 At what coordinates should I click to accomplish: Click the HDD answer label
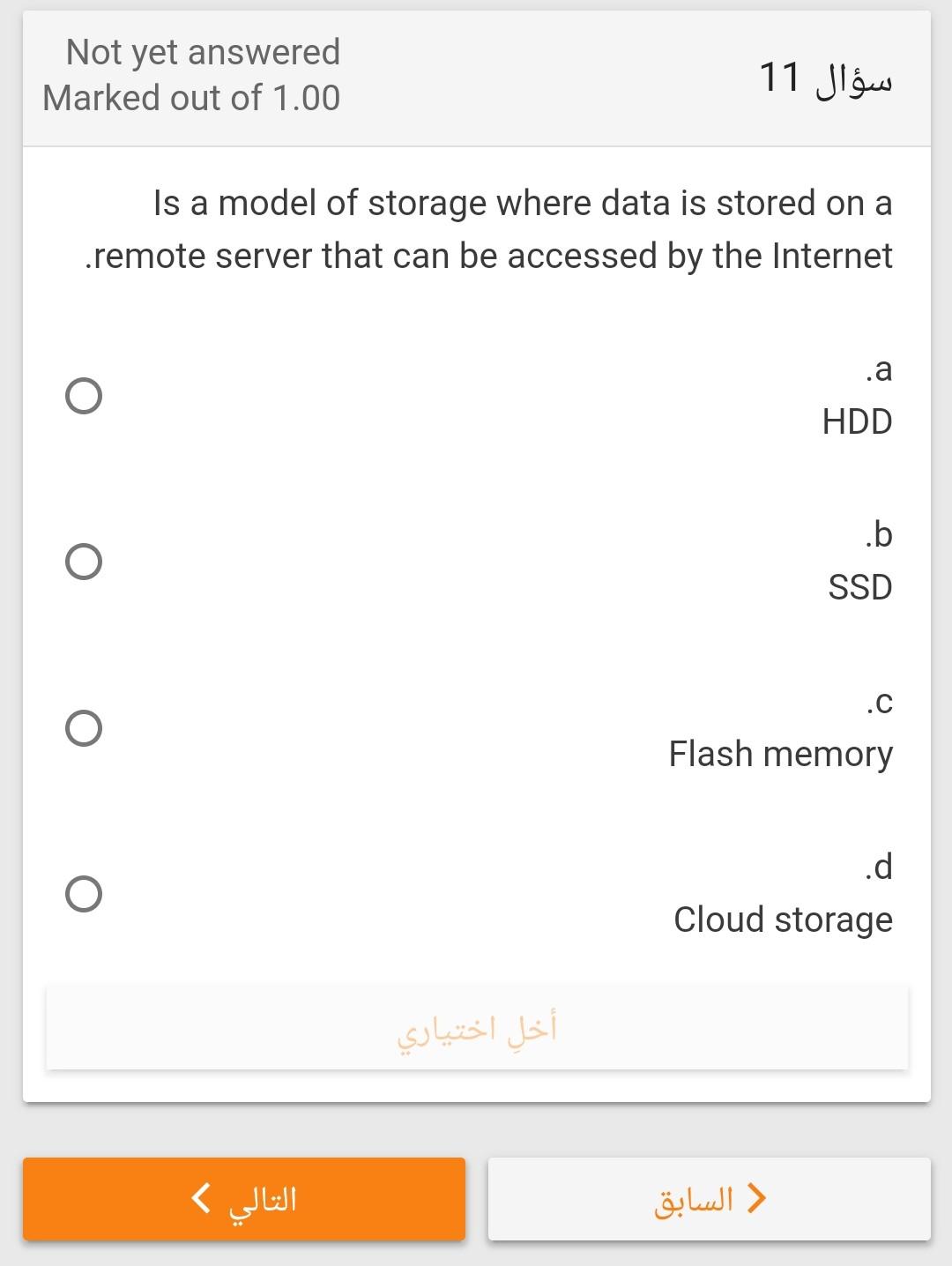tap(857, 421)
